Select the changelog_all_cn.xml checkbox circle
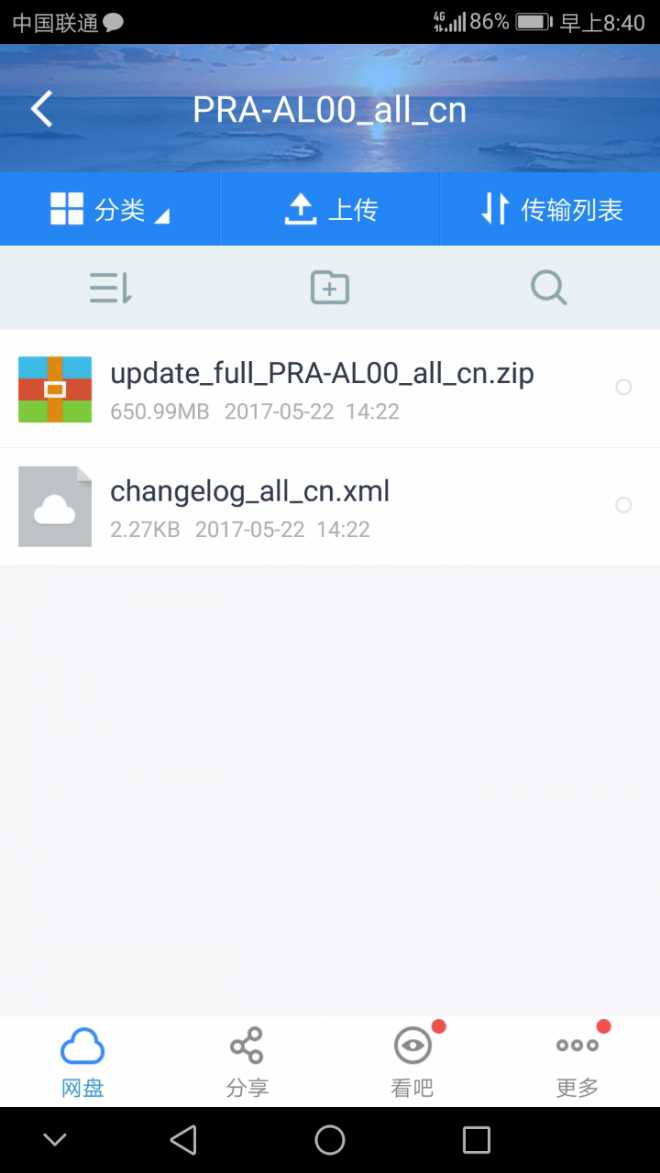 coord(623,505)
